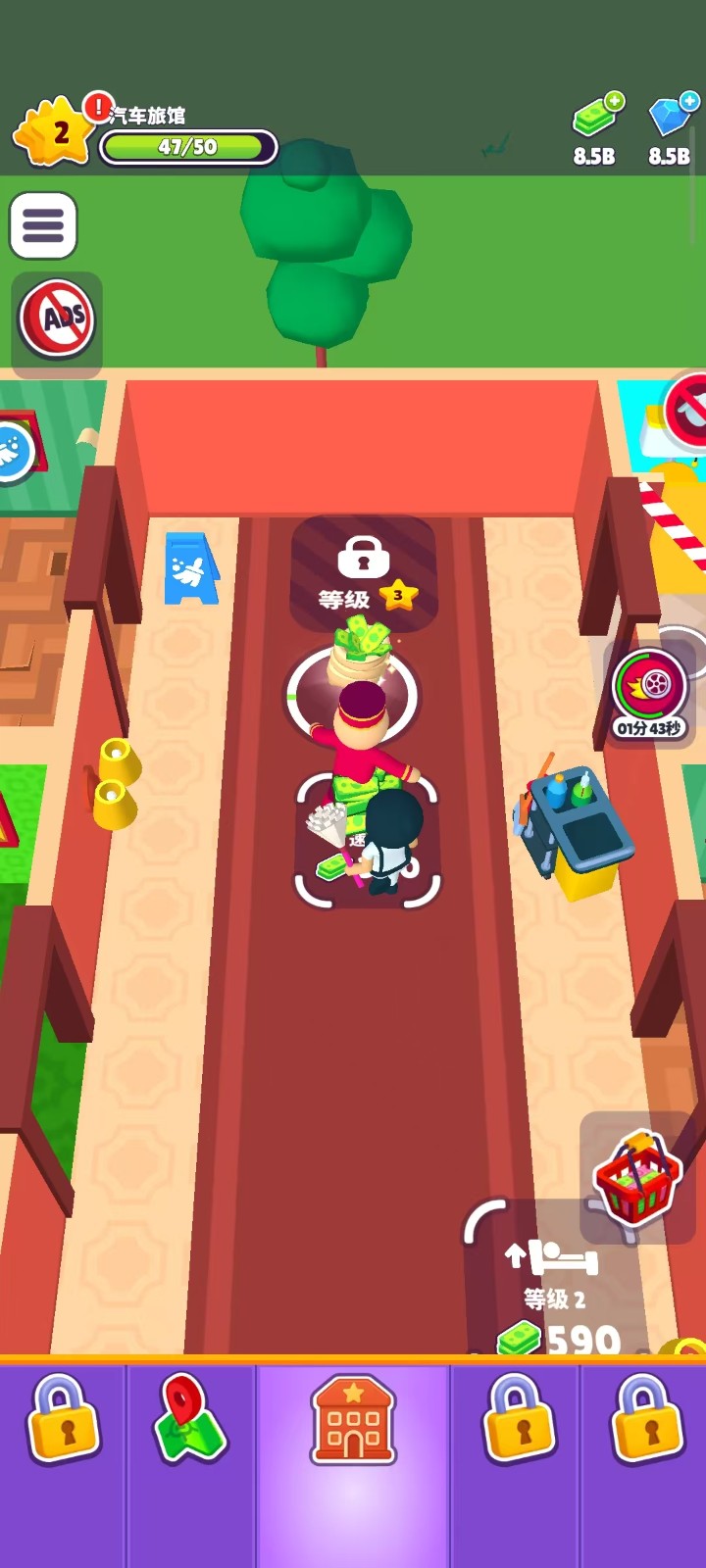Screen dimensions: 706x1568
Task: Open the red shopping basket store
Action: (638, 1180)
